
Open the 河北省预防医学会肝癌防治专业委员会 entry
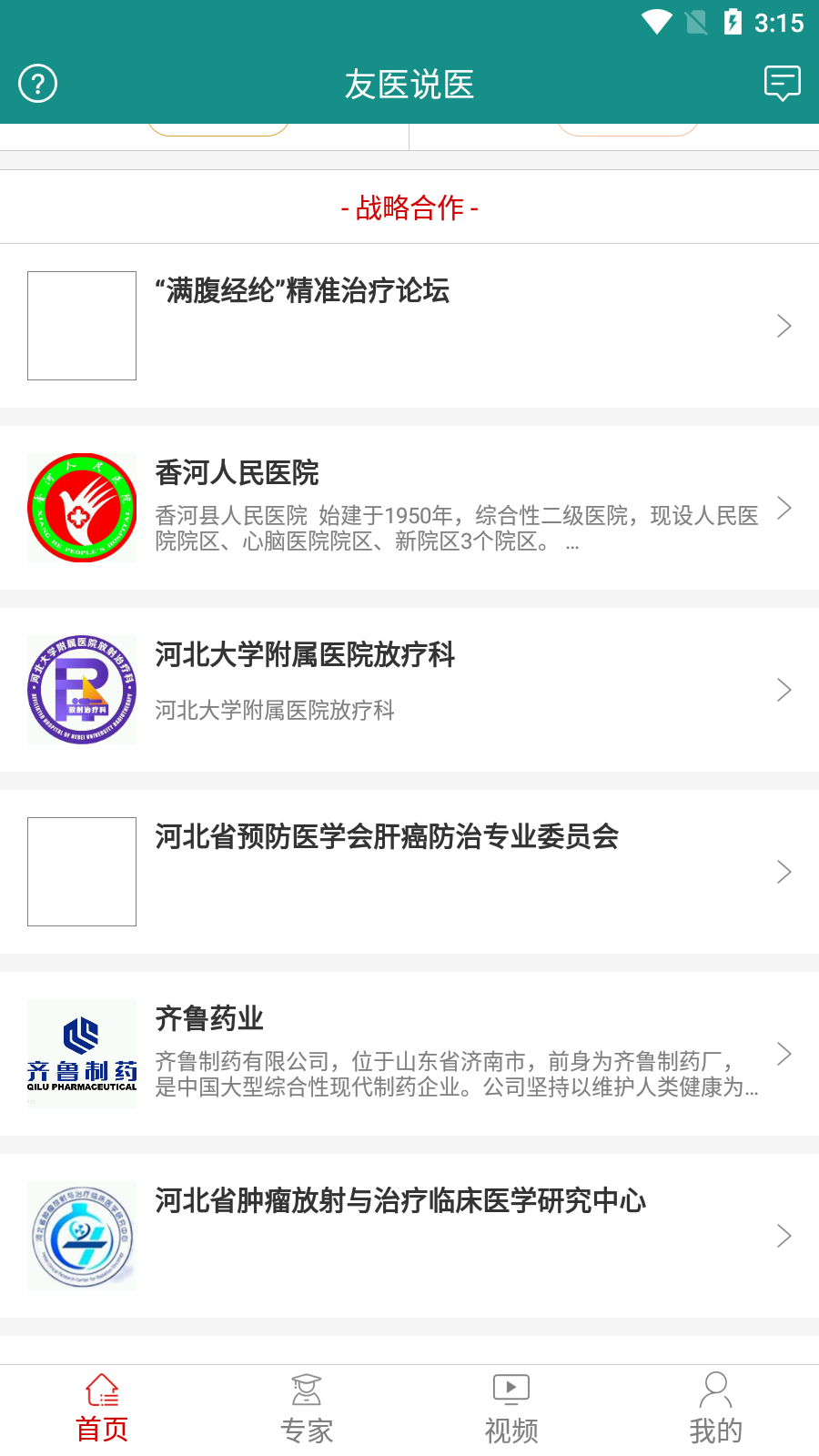(409, 872)
